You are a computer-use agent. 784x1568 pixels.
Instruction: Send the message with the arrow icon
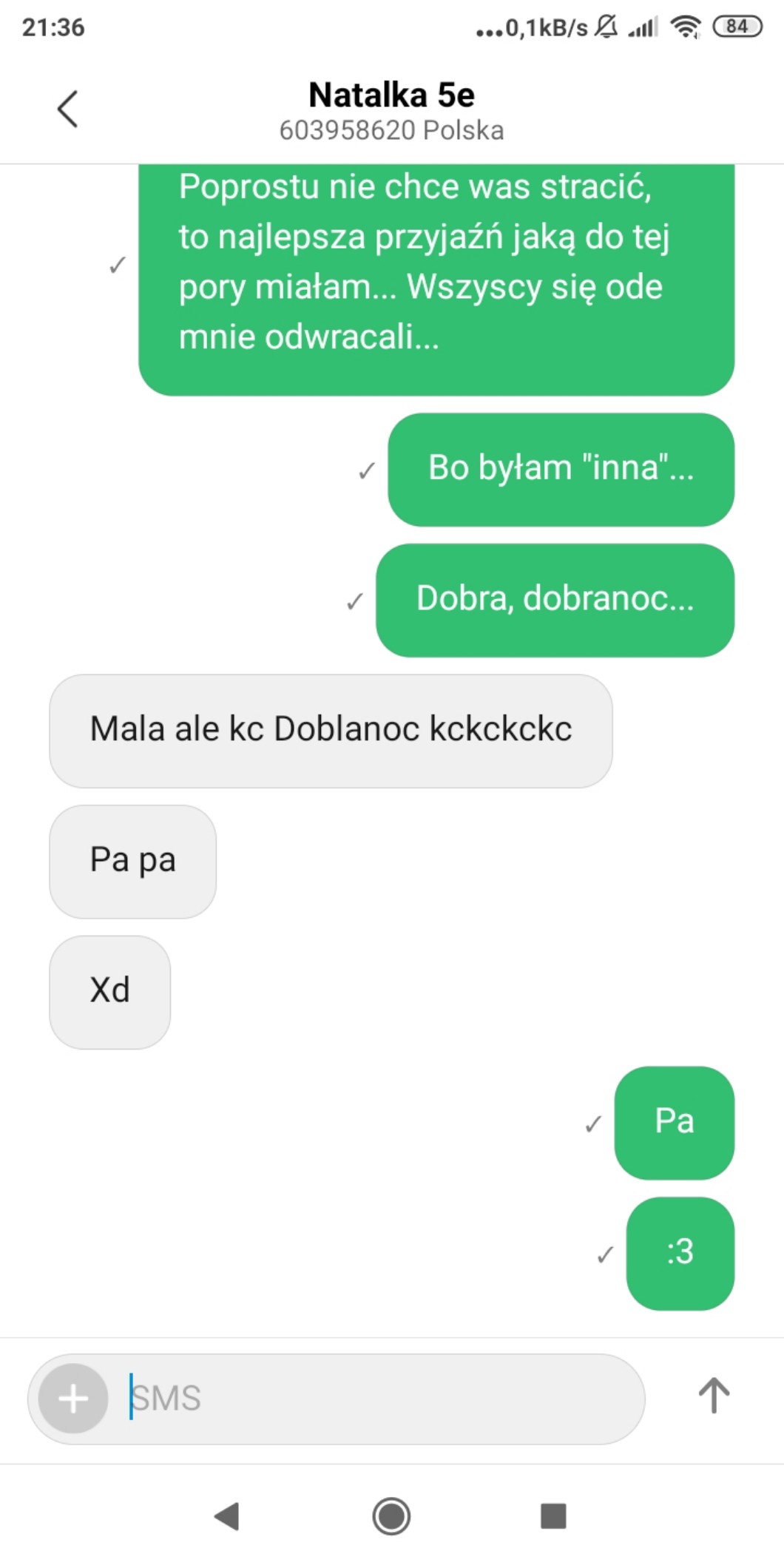pos(714,1396)
